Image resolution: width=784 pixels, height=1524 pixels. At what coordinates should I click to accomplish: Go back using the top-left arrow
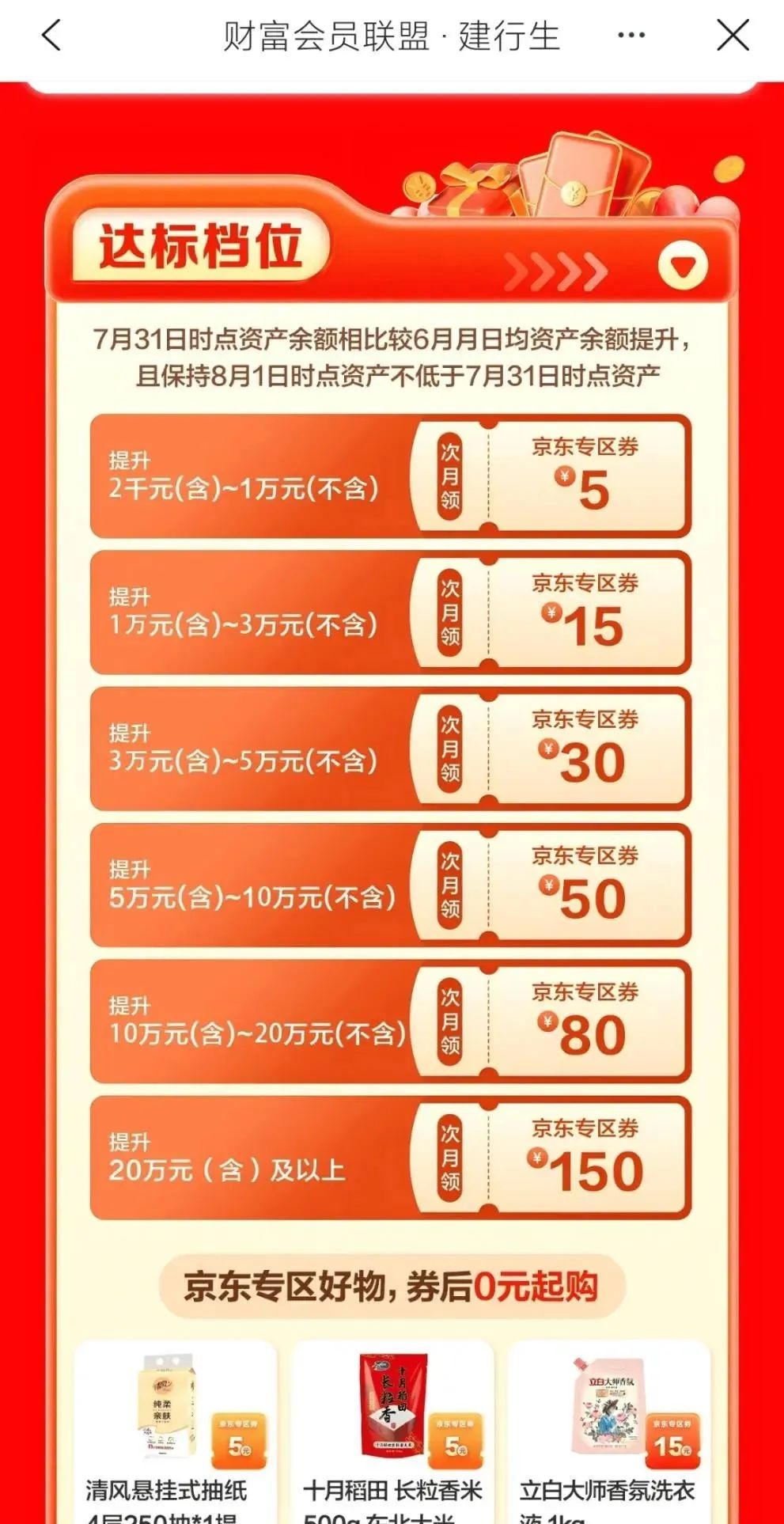pos(51,36)
